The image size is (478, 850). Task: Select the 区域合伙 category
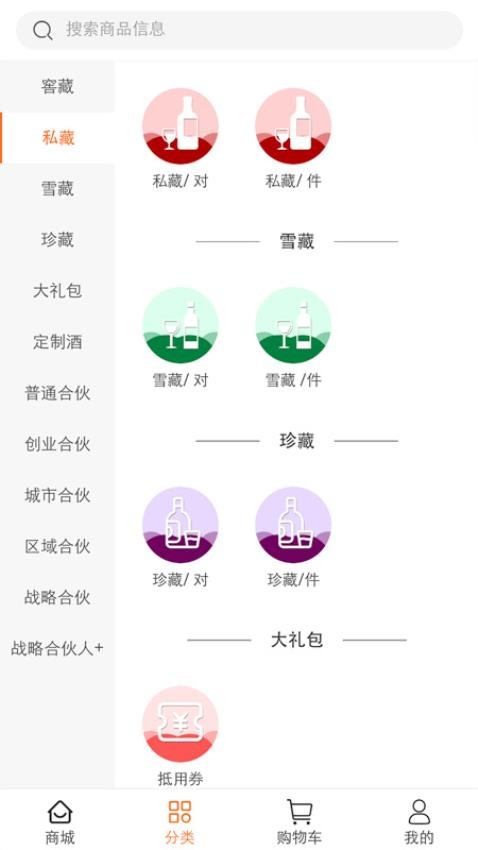coord(57,546)
